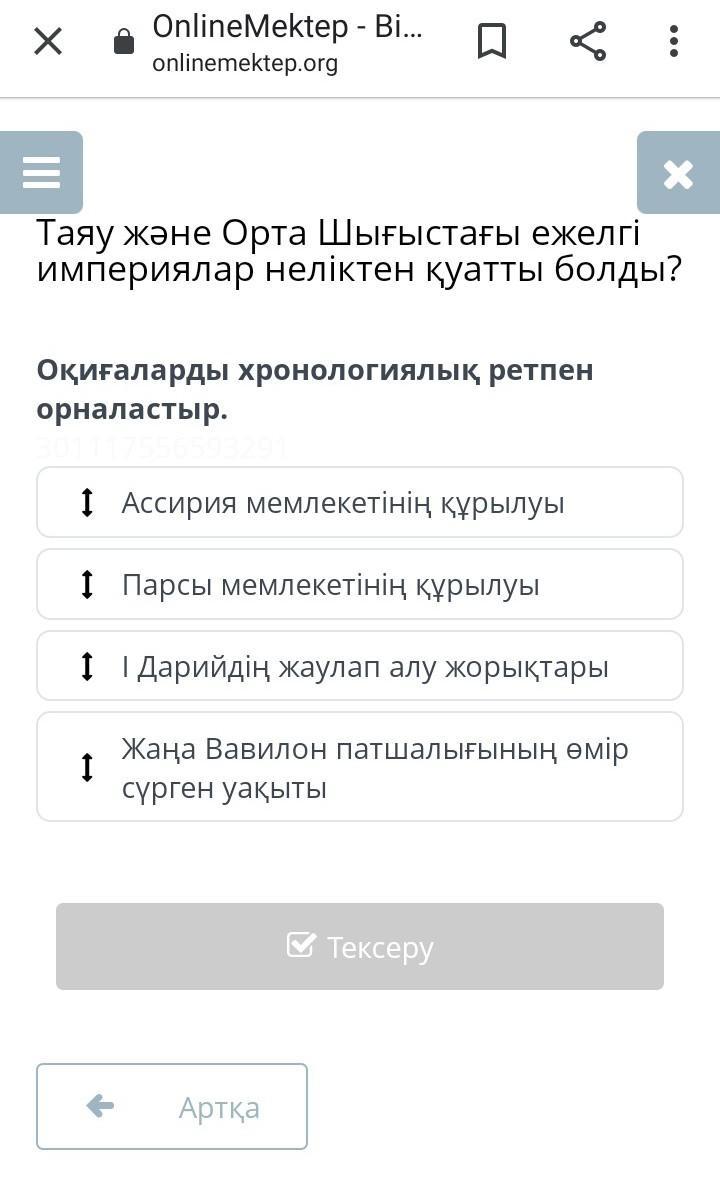Tap the Тексеру check button
The image size is (720, 1195).
360,947
